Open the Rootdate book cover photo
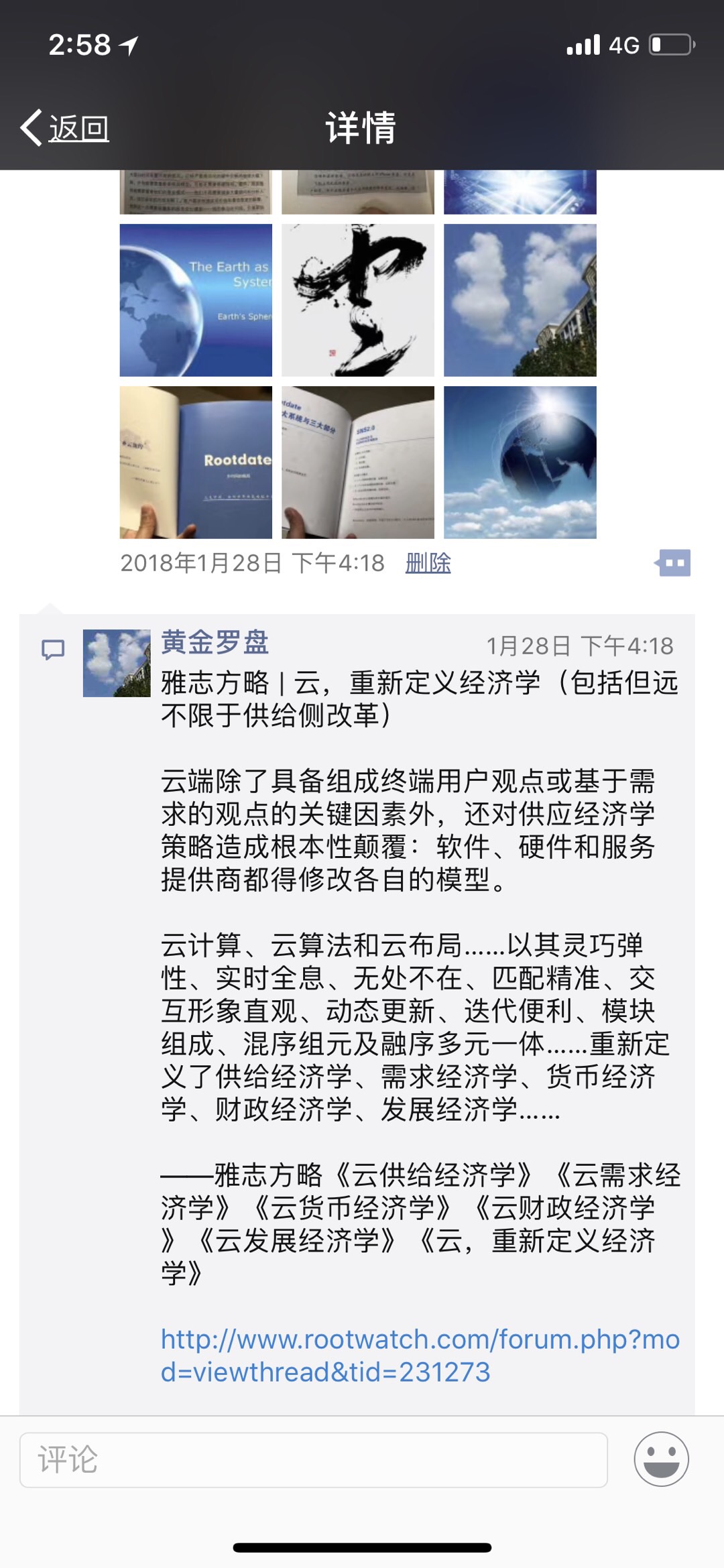724x1568 pixels. [196, 463]
